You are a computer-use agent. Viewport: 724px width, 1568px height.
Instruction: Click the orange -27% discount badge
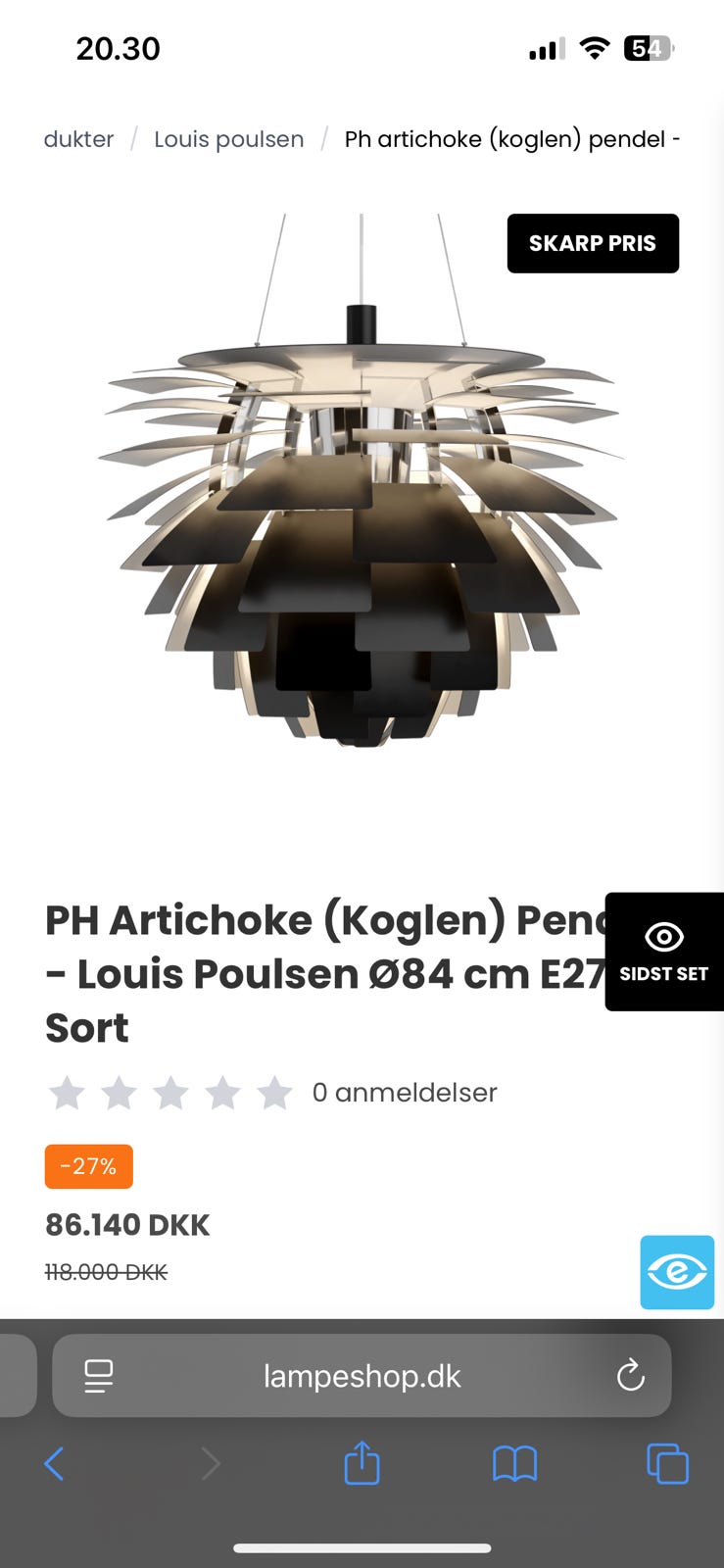pos(88,1166)
